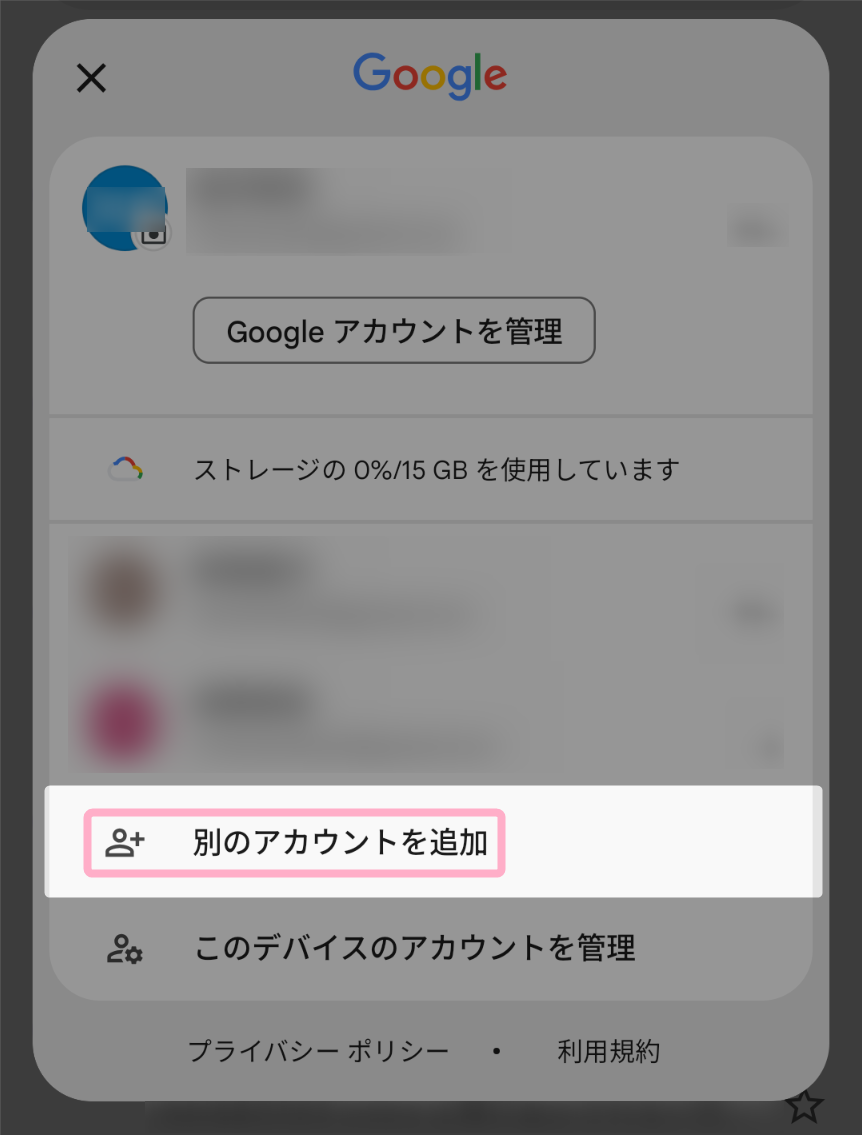Viewport: 862px width, 1135px height.
Task: Open the 利用規約 link
Action: point(608,1051)
